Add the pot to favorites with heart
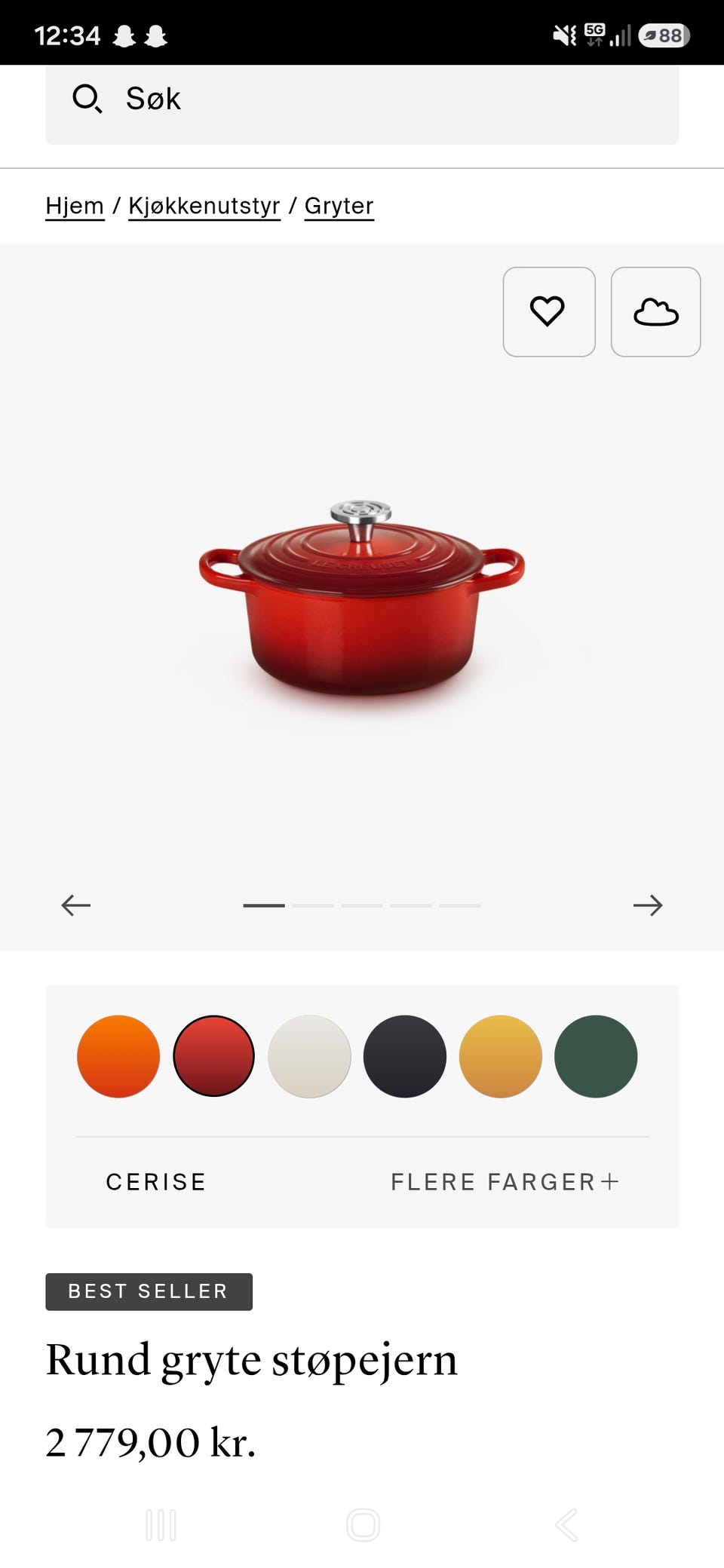This screenshot has width=724, height=1568. [x=548, y=311]
